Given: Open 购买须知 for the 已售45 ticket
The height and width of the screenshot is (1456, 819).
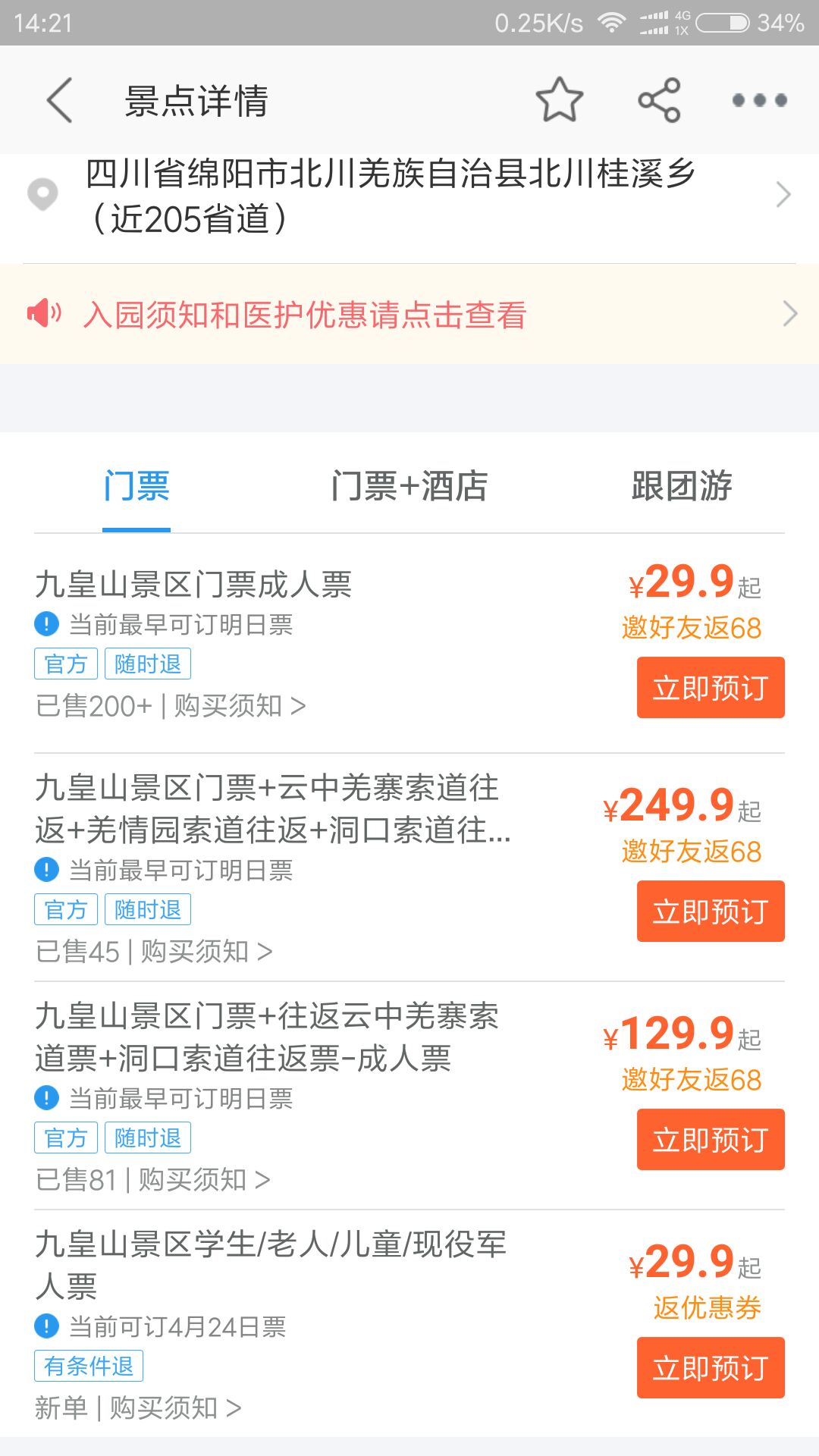Looking at the screenshot, I should coord(206,952).
